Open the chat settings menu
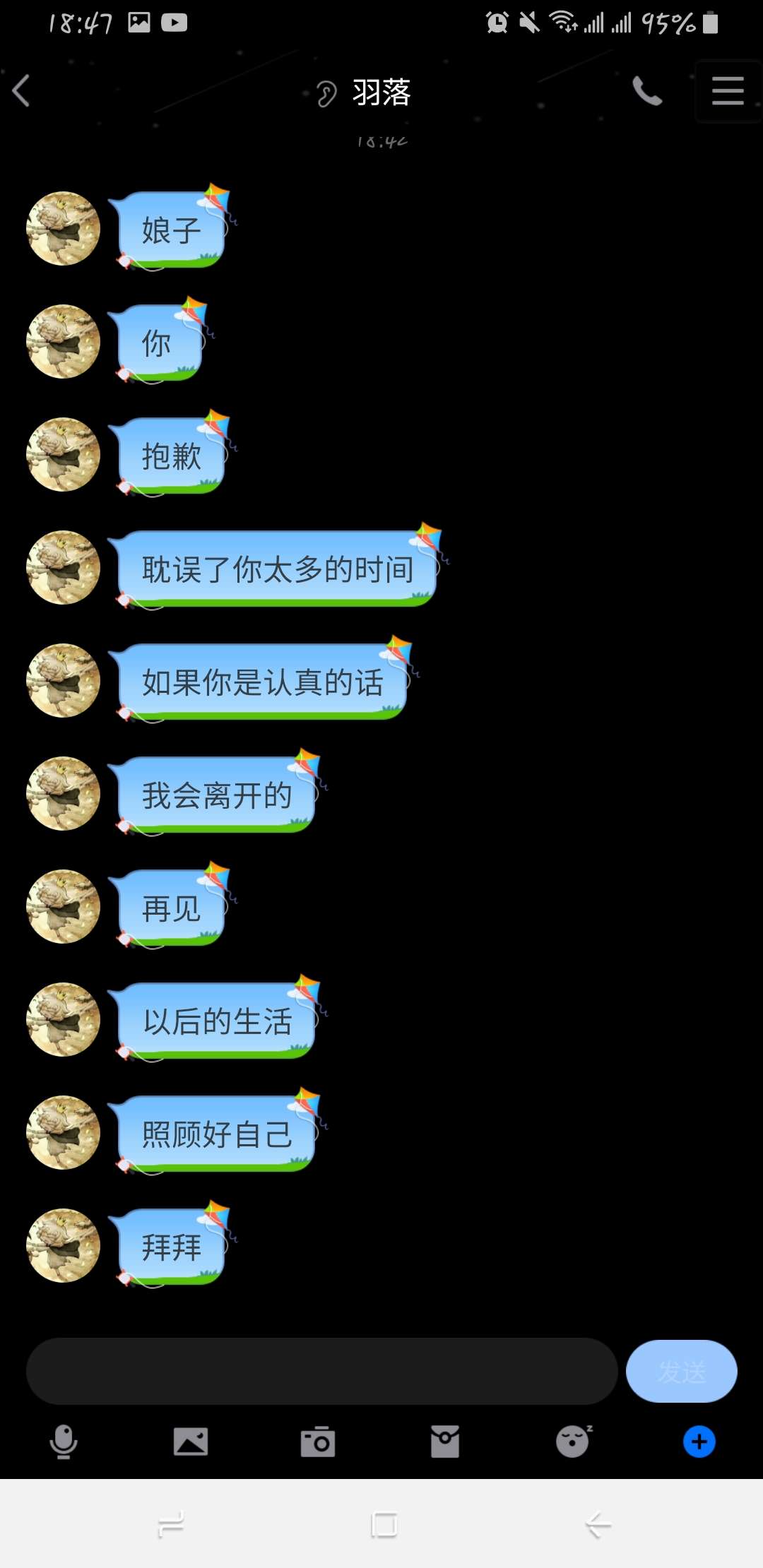Screen dimensions: 763x1568 (x=727, y=91)
